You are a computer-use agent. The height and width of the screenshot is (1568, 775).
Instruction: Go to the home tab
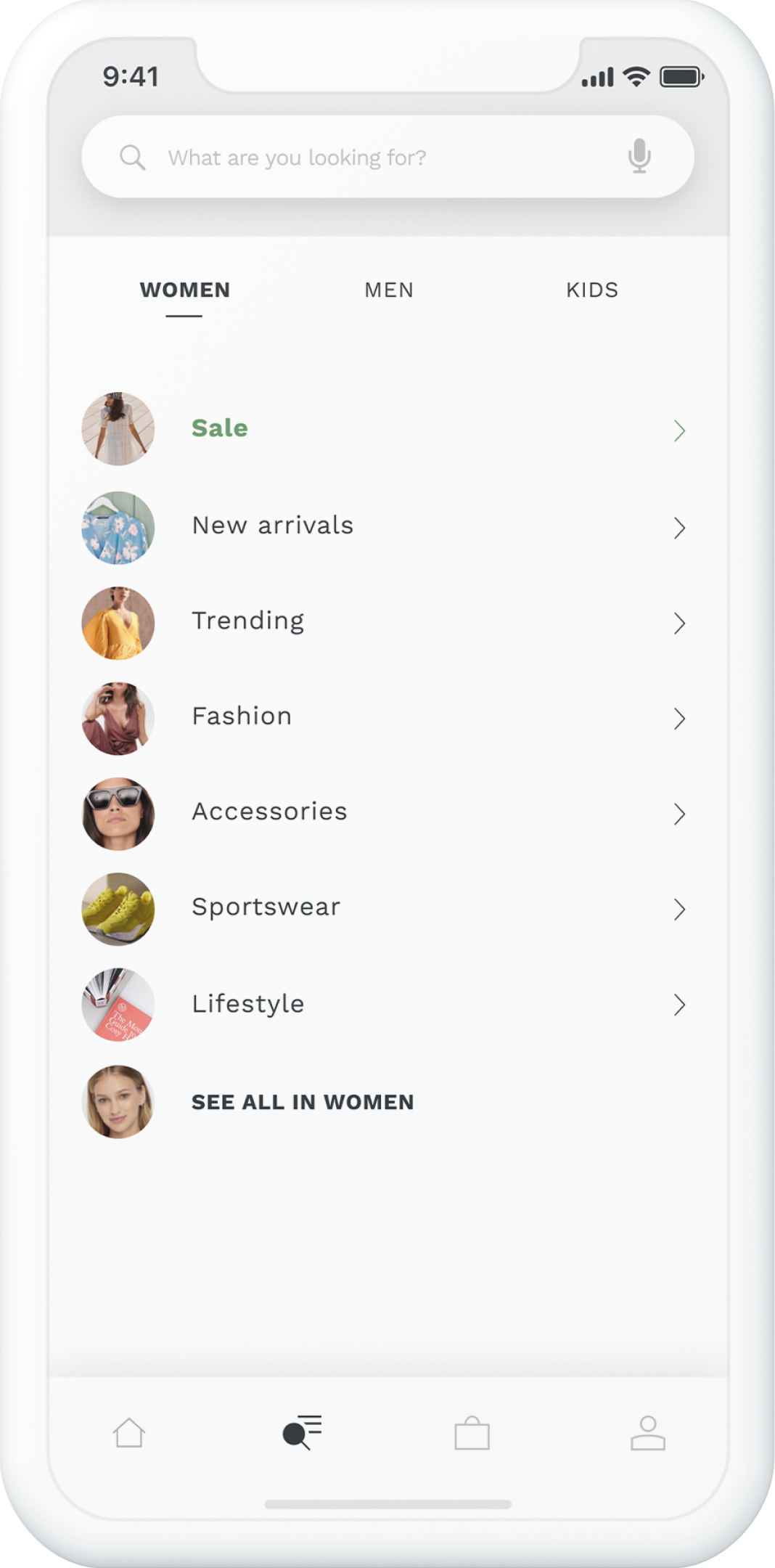pyautogui.click(x=129, y=1433)
